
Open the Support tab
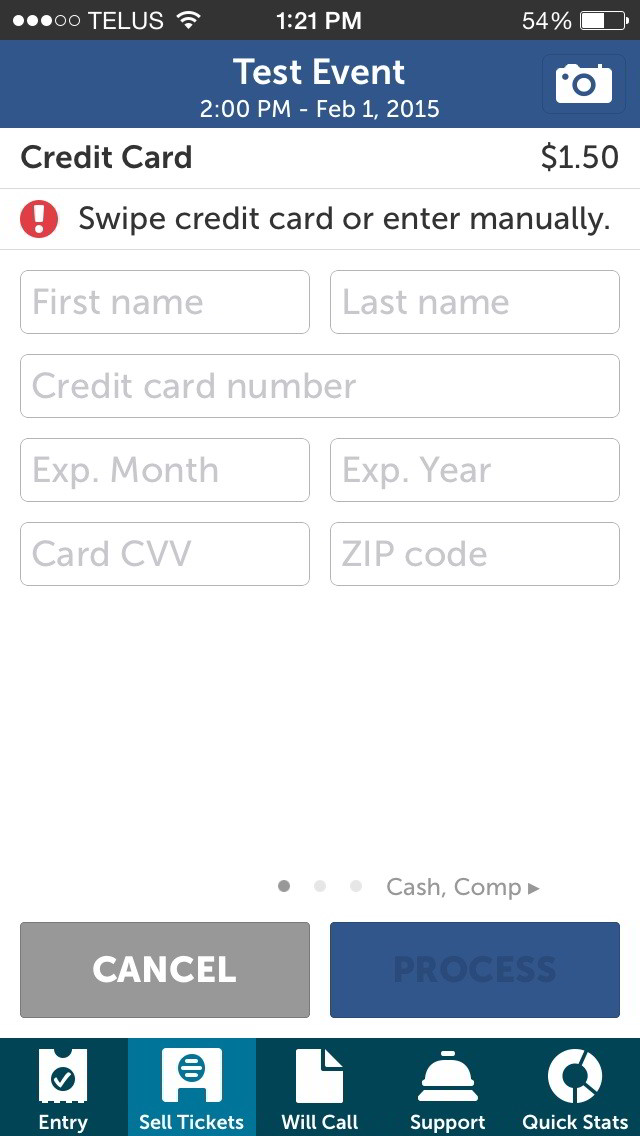point(448,1087)
